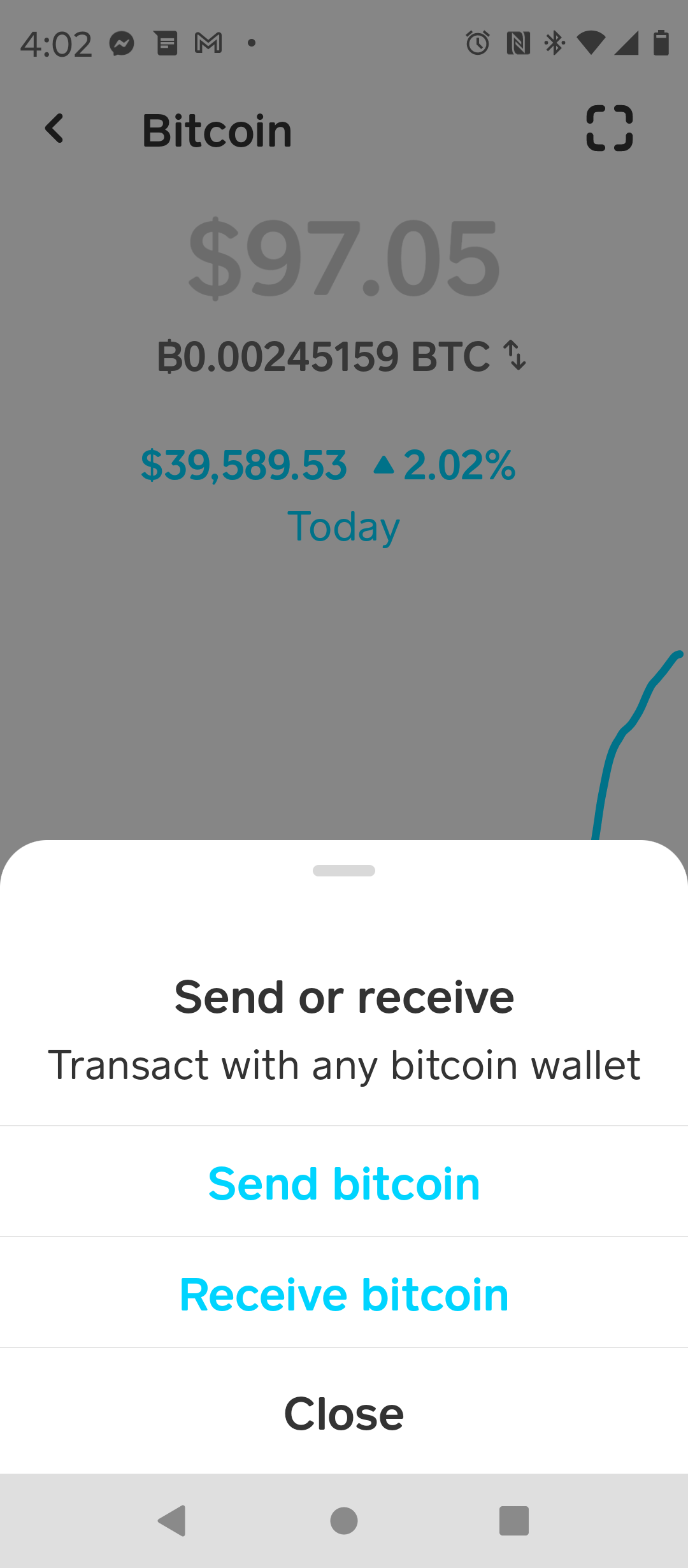The width and height of the screenshot is (688, 1568).
Task: Open the QR scanner icon
Action: [610, 128]
